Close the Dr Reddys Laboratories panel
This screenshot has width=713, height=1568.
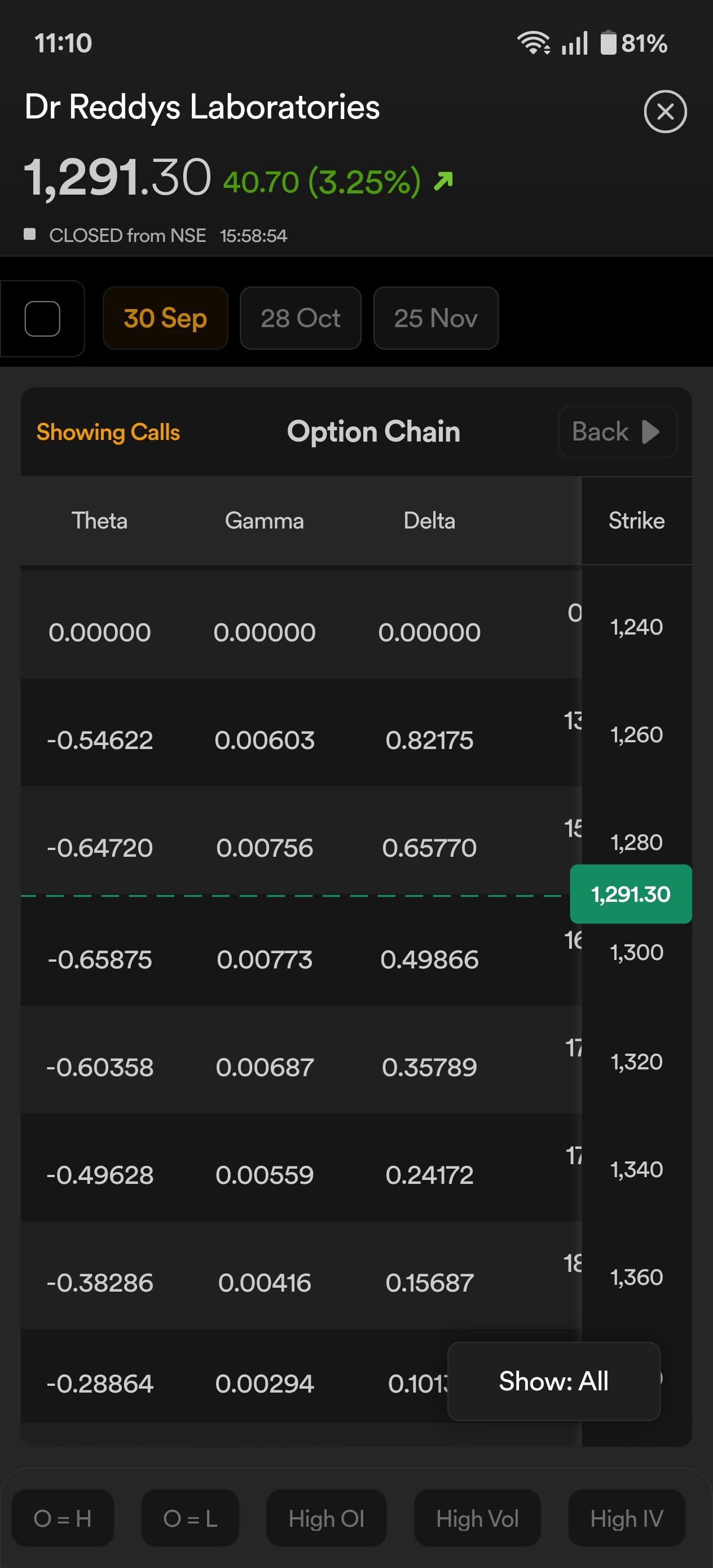tap(665, 111)
